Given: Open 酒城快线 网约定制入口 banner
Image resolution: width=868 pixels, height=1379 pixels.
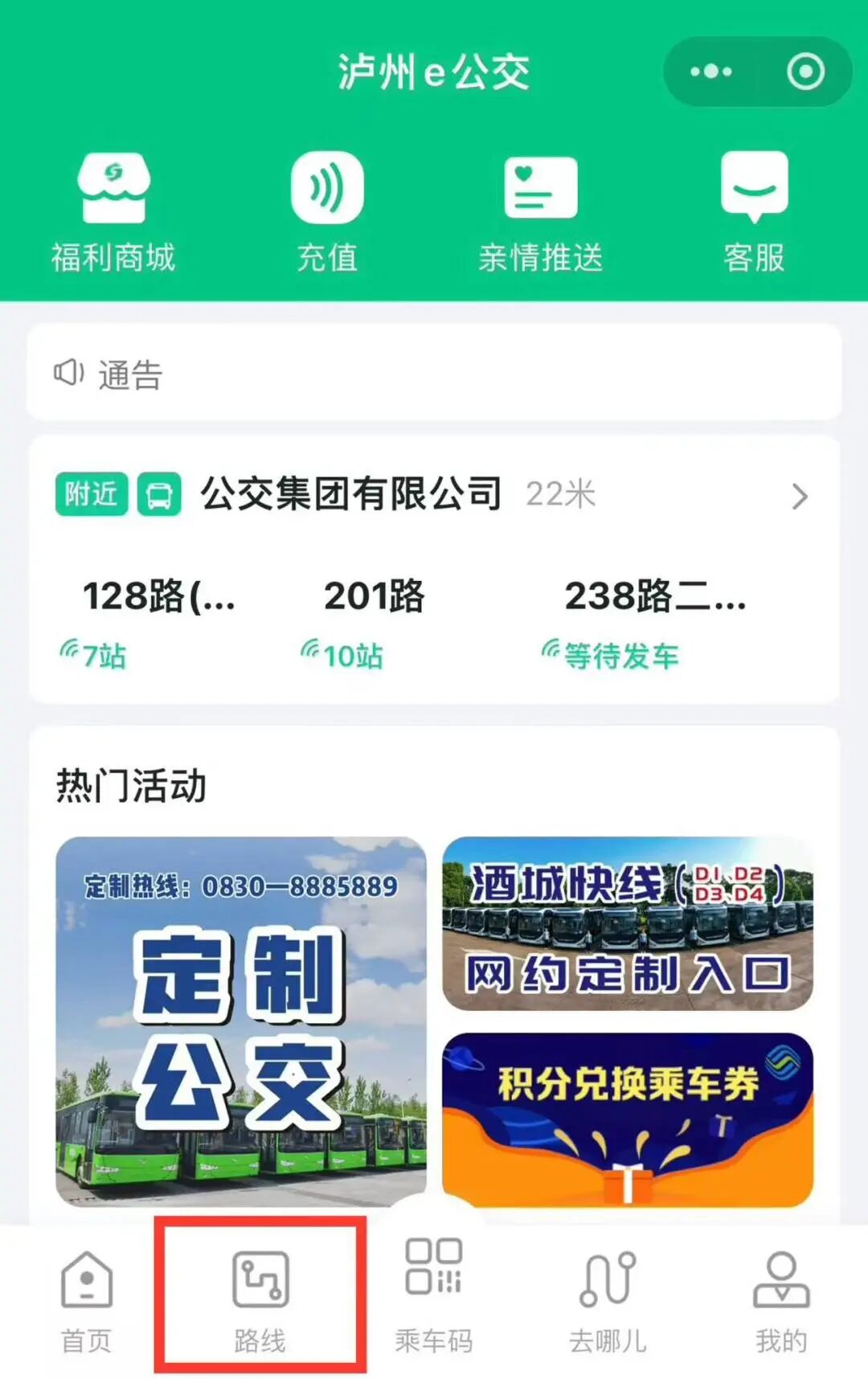Looking at the screenshot, I should pos(628,924).
